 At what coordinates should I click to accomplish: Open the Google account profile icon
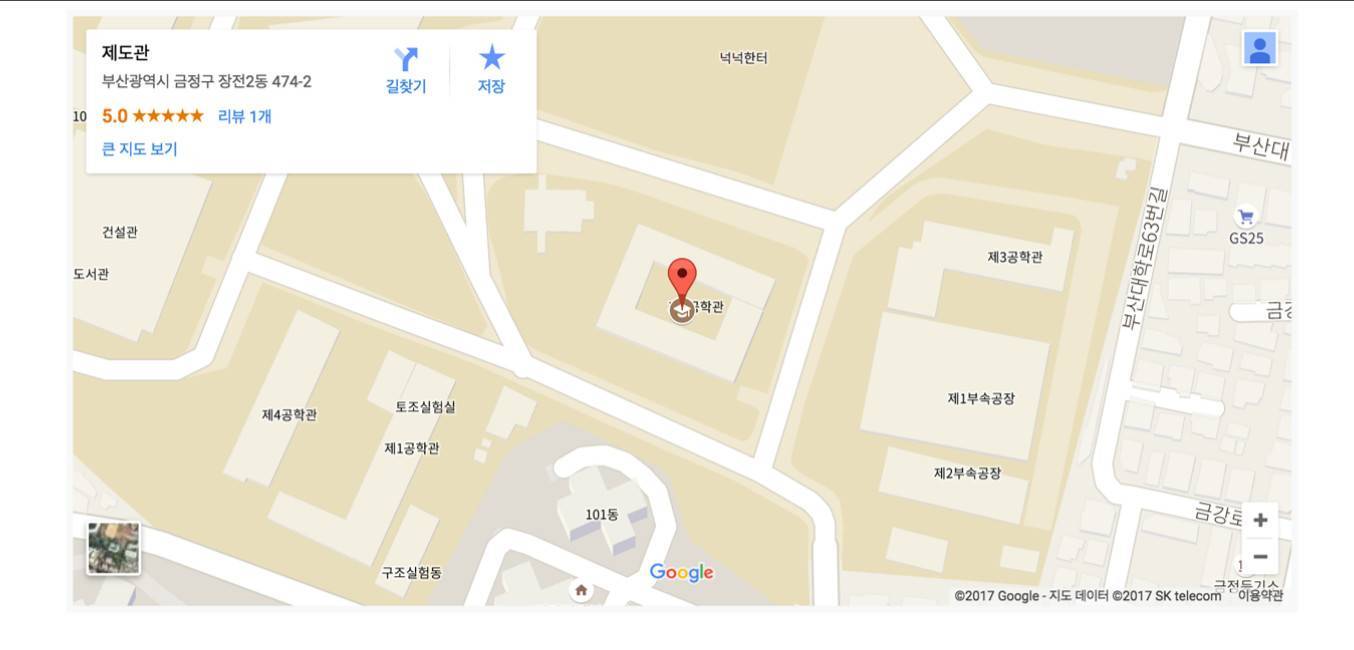click(1259, 48)
